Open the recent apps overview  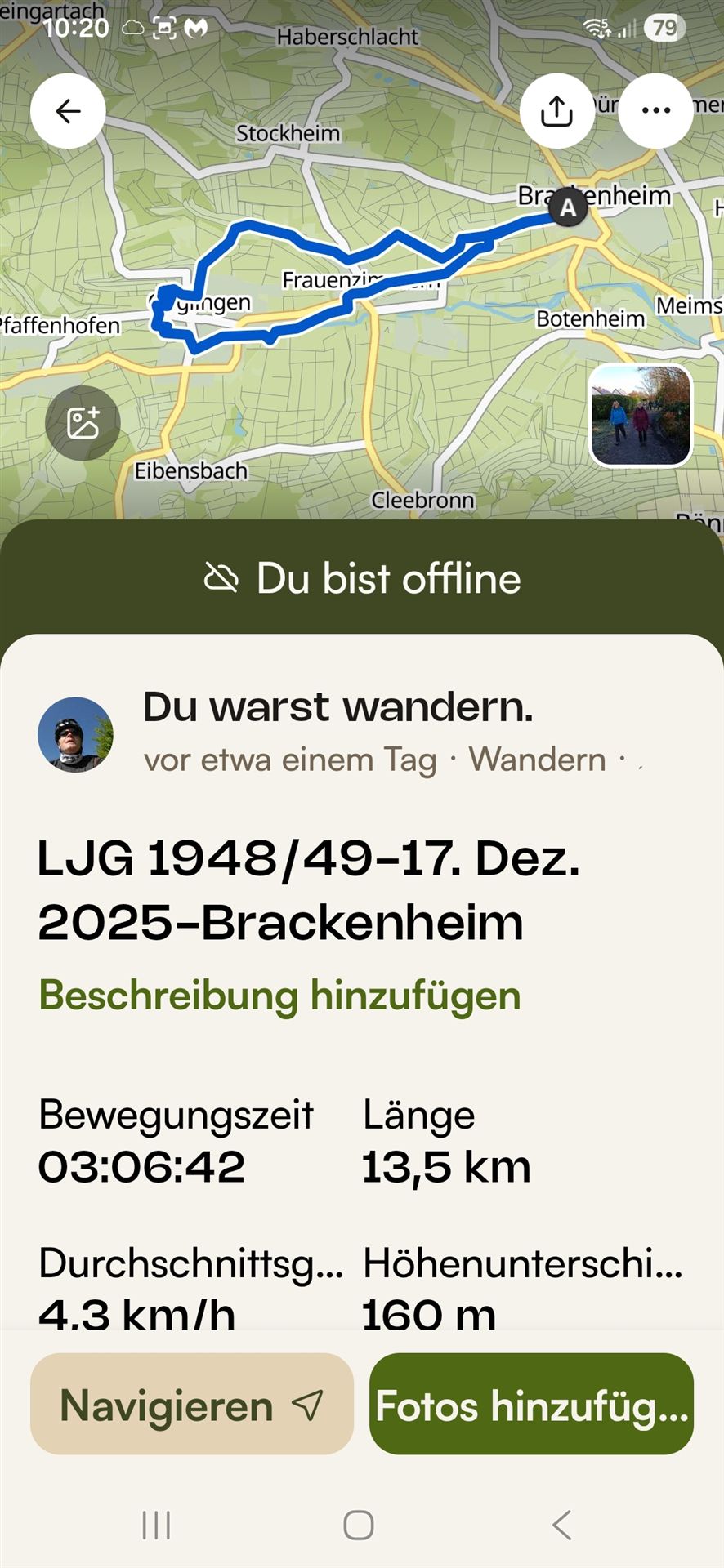pos(156,1525)
